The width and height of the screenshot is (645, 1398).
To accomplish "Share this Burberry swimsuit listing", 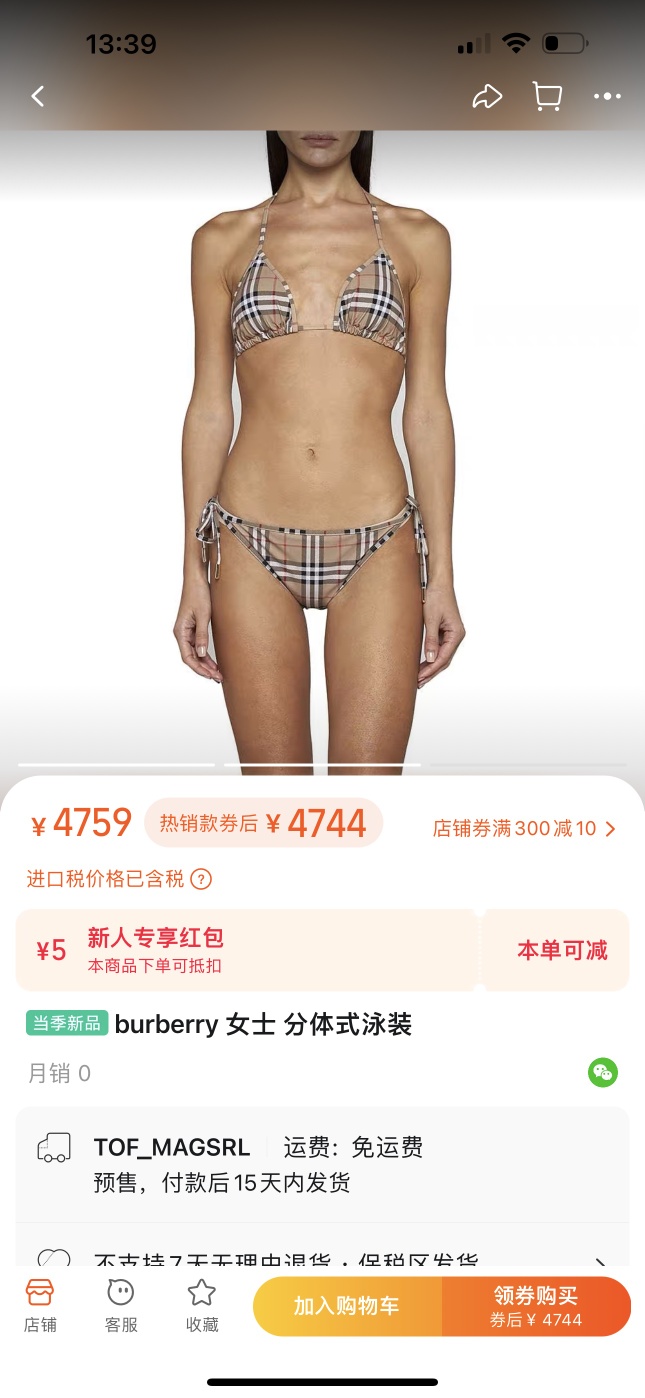I will click(x=487, y=96).
